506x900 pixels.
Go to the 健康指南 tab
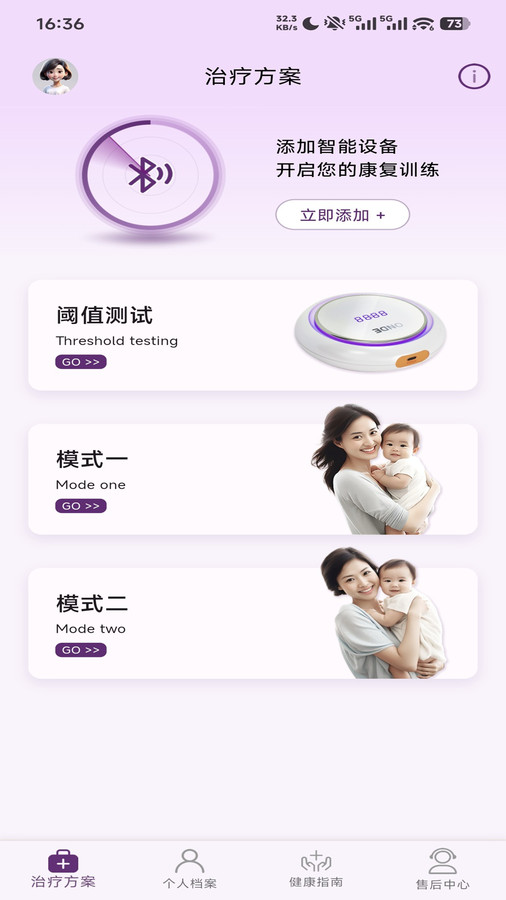click(x=316, y=870)
